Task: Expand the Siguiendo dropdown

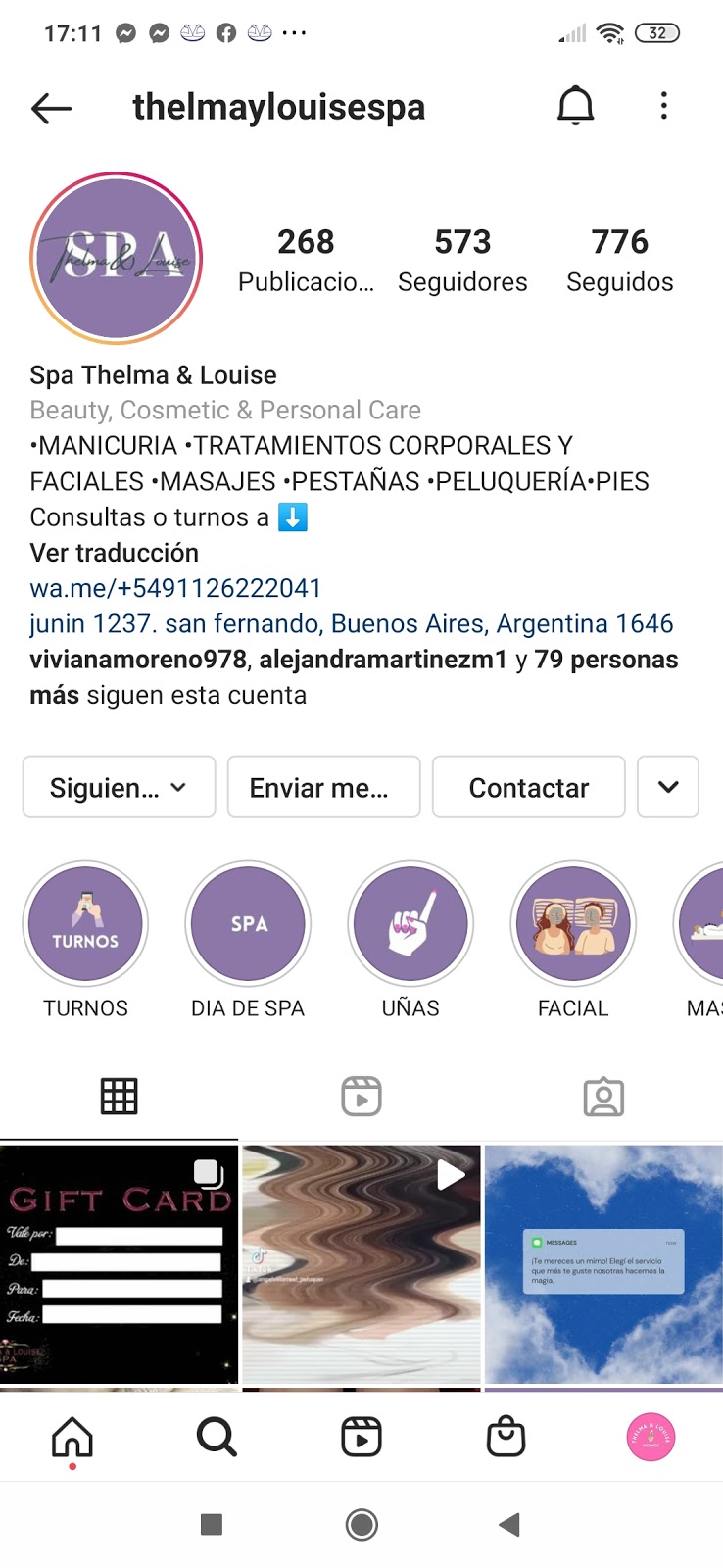Action: tap(119, 787)
